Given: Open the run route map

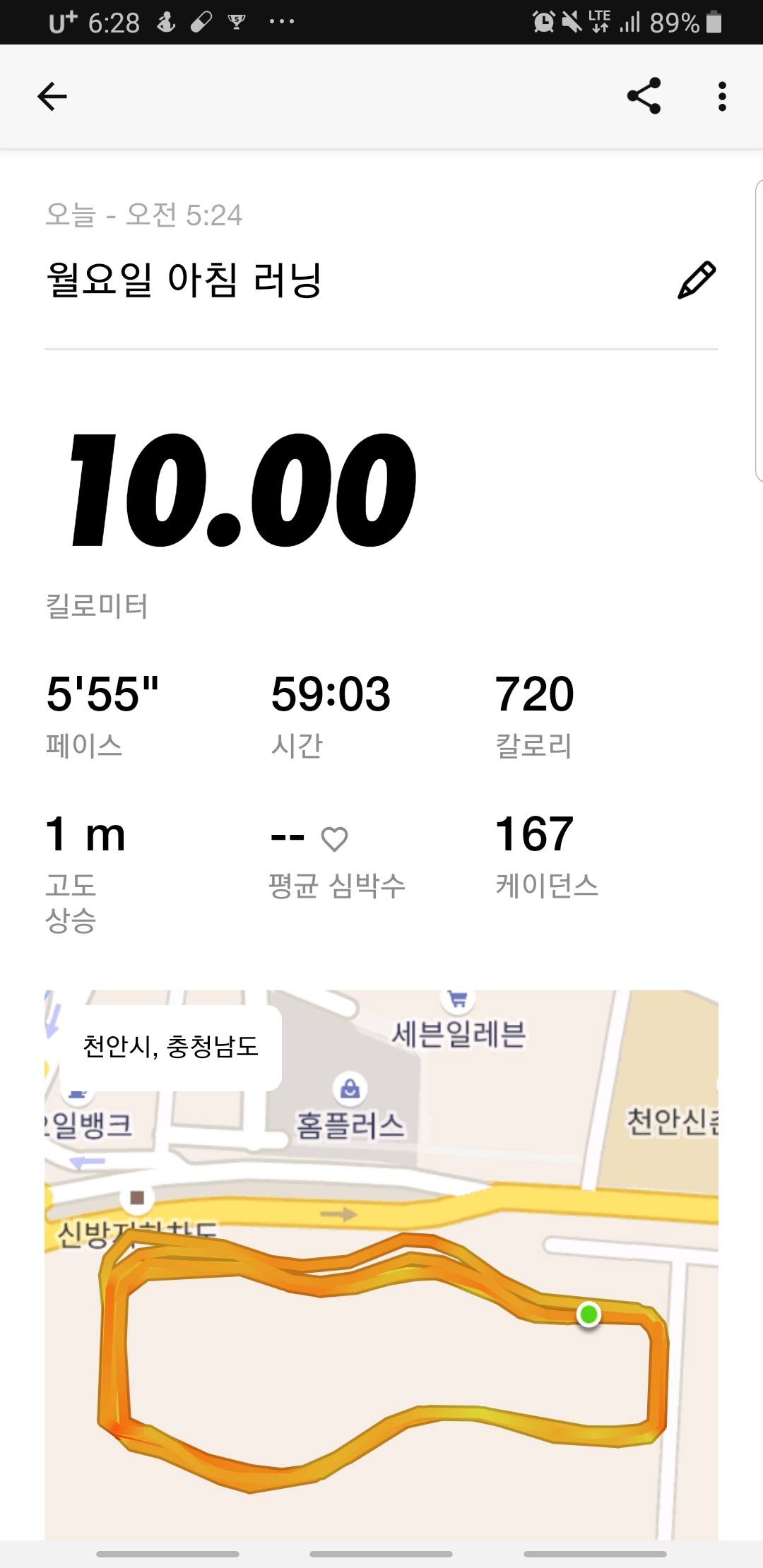Looking at the screenshot, I should (381, 1264).
